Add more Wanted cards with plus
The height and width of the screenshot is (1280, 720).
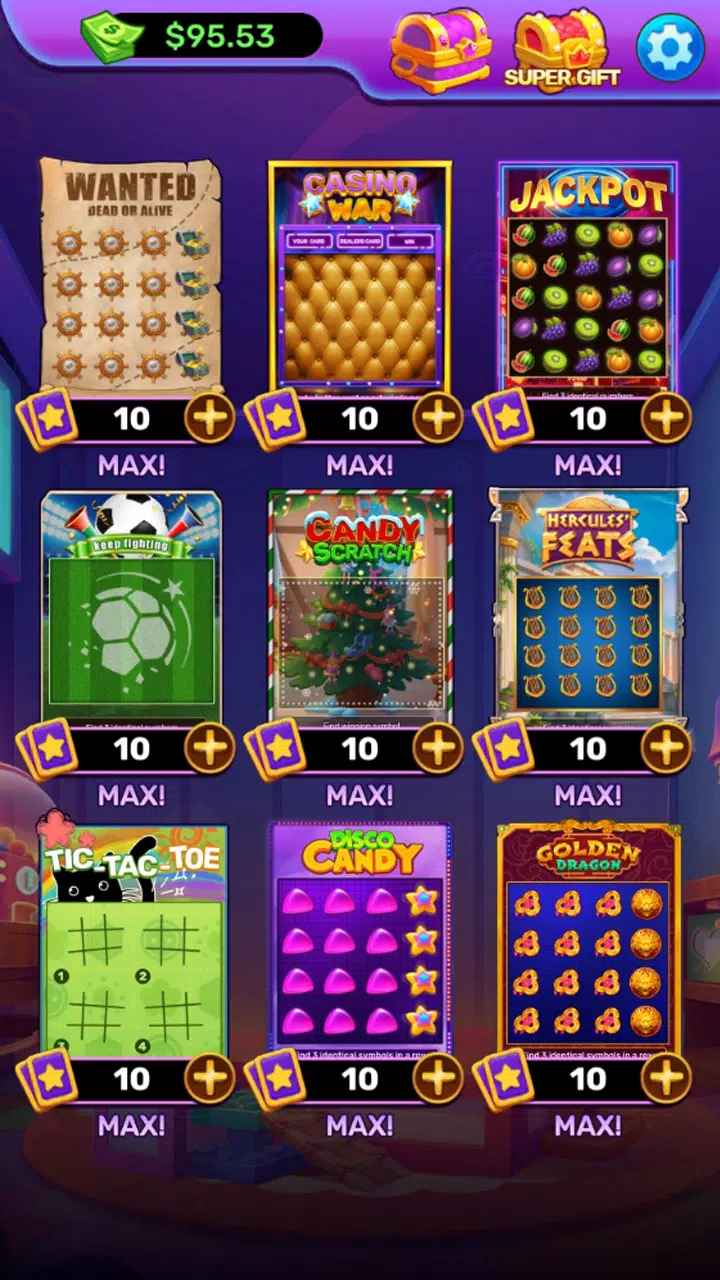(x=210, y=418)
